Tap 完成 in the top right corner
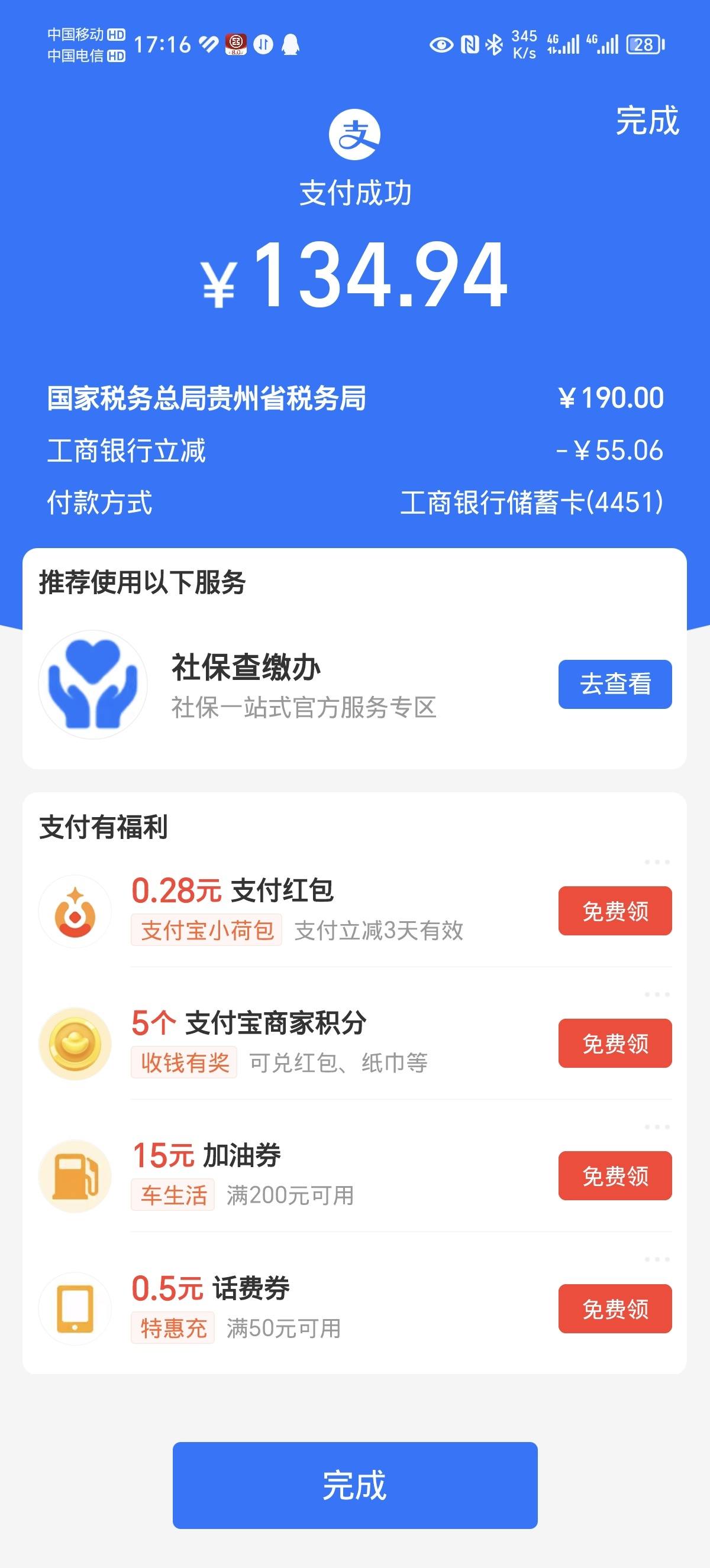710x1568 pixels. click(x=647, y=120)
